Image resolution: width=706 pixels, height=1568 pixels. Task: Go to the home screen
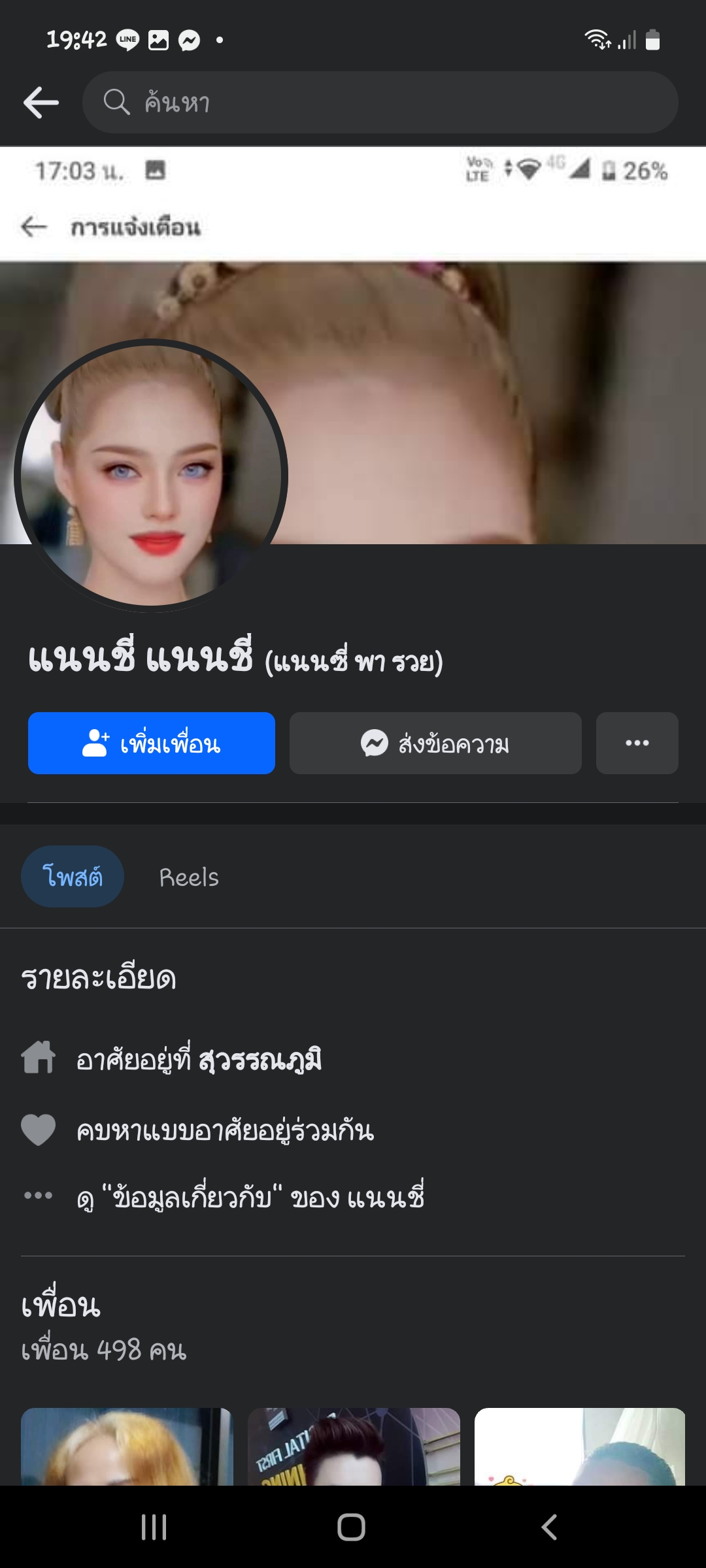pyautogui.click(x=352, y=1527)
